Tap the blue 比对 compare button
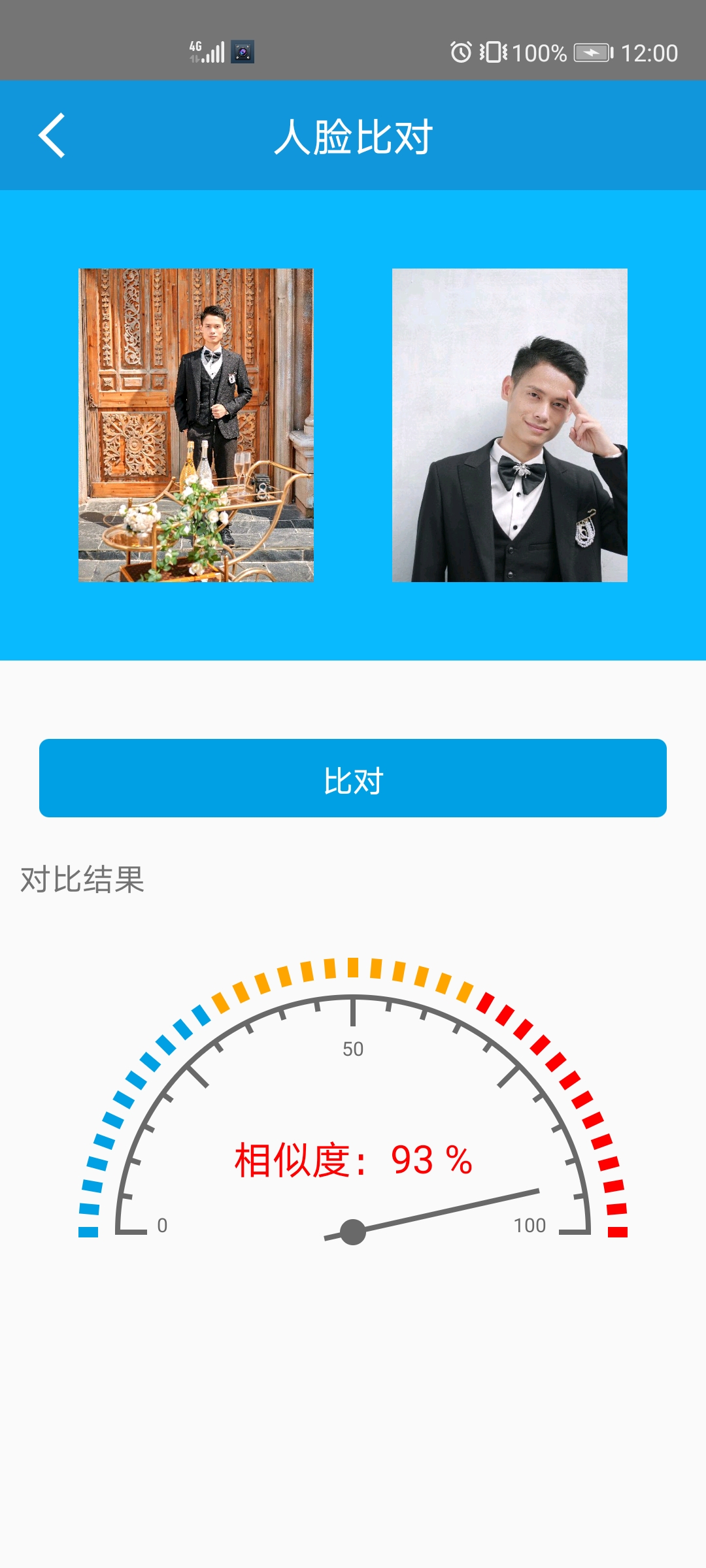Screen dimensions: 706x1568 (x=353, y=778)
